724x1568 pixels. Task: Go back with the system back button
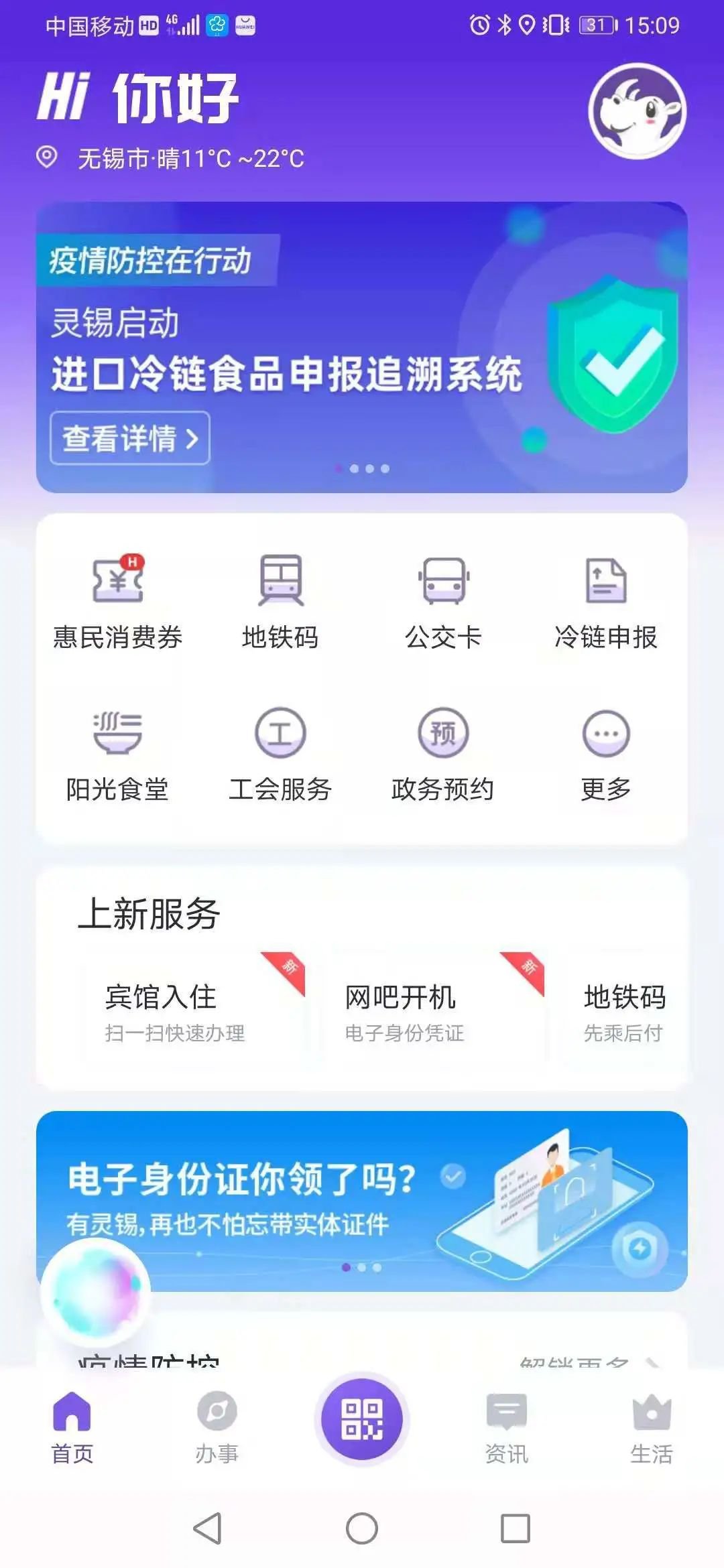207,1528
